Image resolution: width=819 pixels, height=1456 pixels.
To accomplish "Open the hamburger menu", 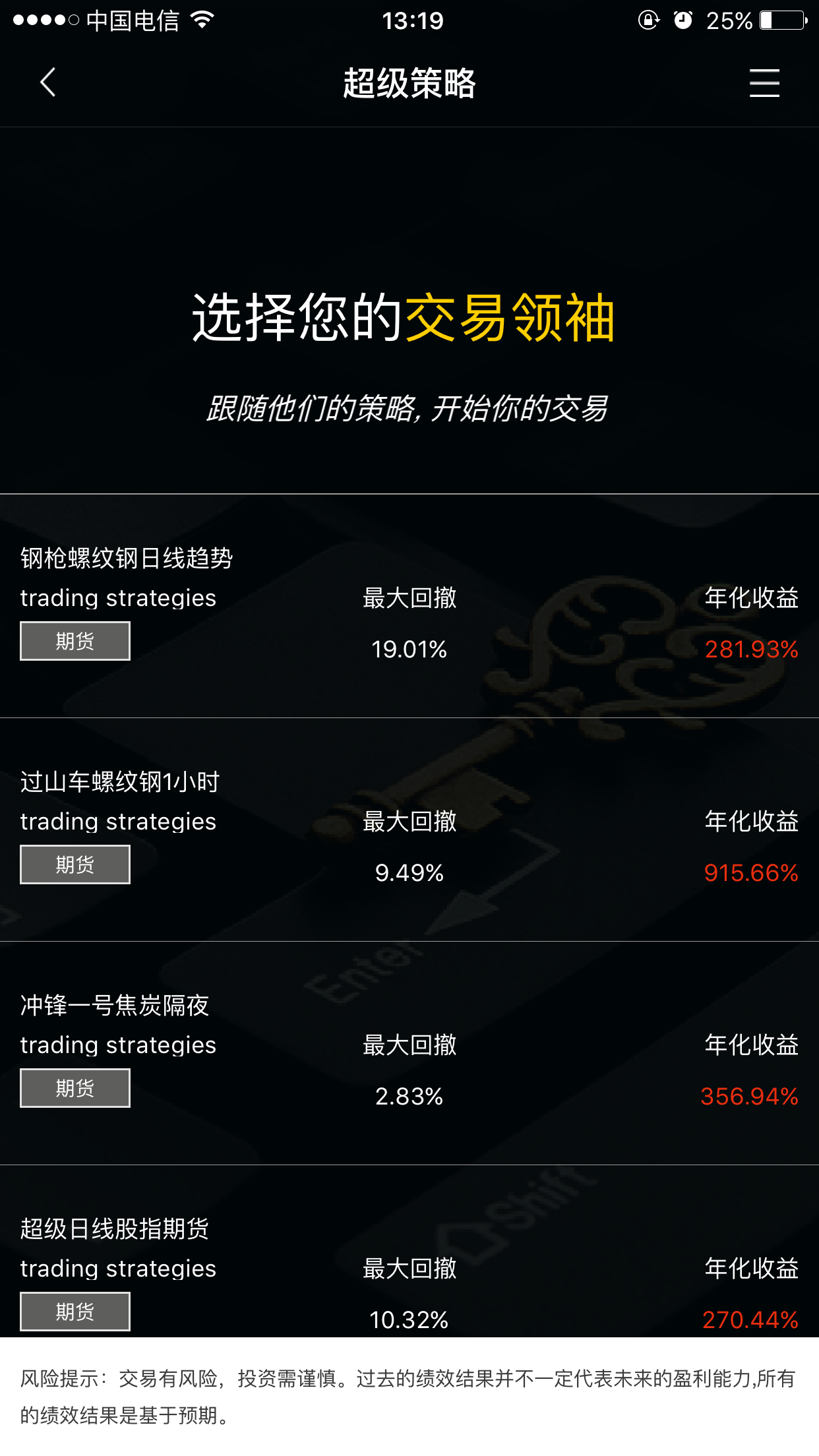I will [764, 83].
